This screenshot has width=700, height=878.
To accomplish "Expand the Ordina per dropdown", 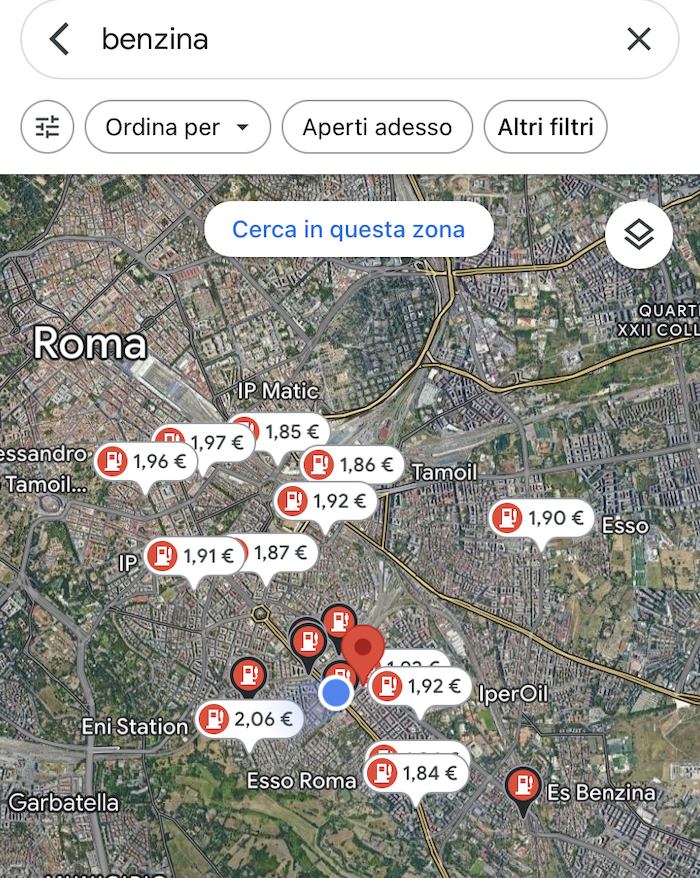I will click(x=178, y=127).
